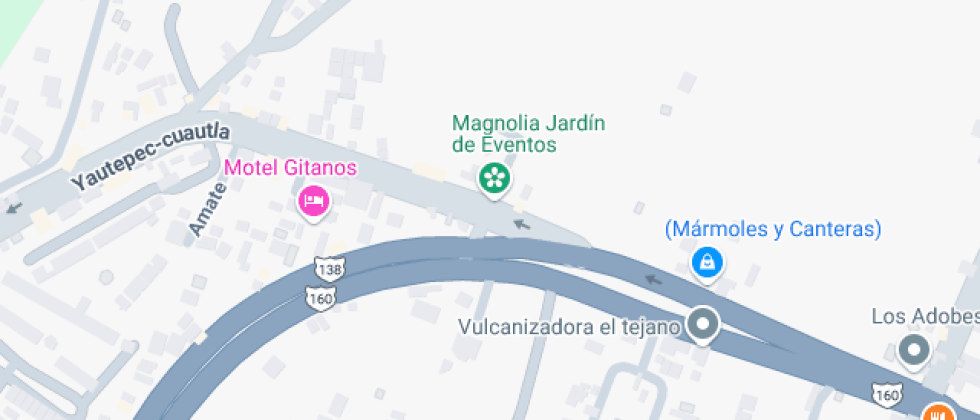
Task: Select the Los Adobes map pin
Action: pyautogui.click(x=914, y=352)
